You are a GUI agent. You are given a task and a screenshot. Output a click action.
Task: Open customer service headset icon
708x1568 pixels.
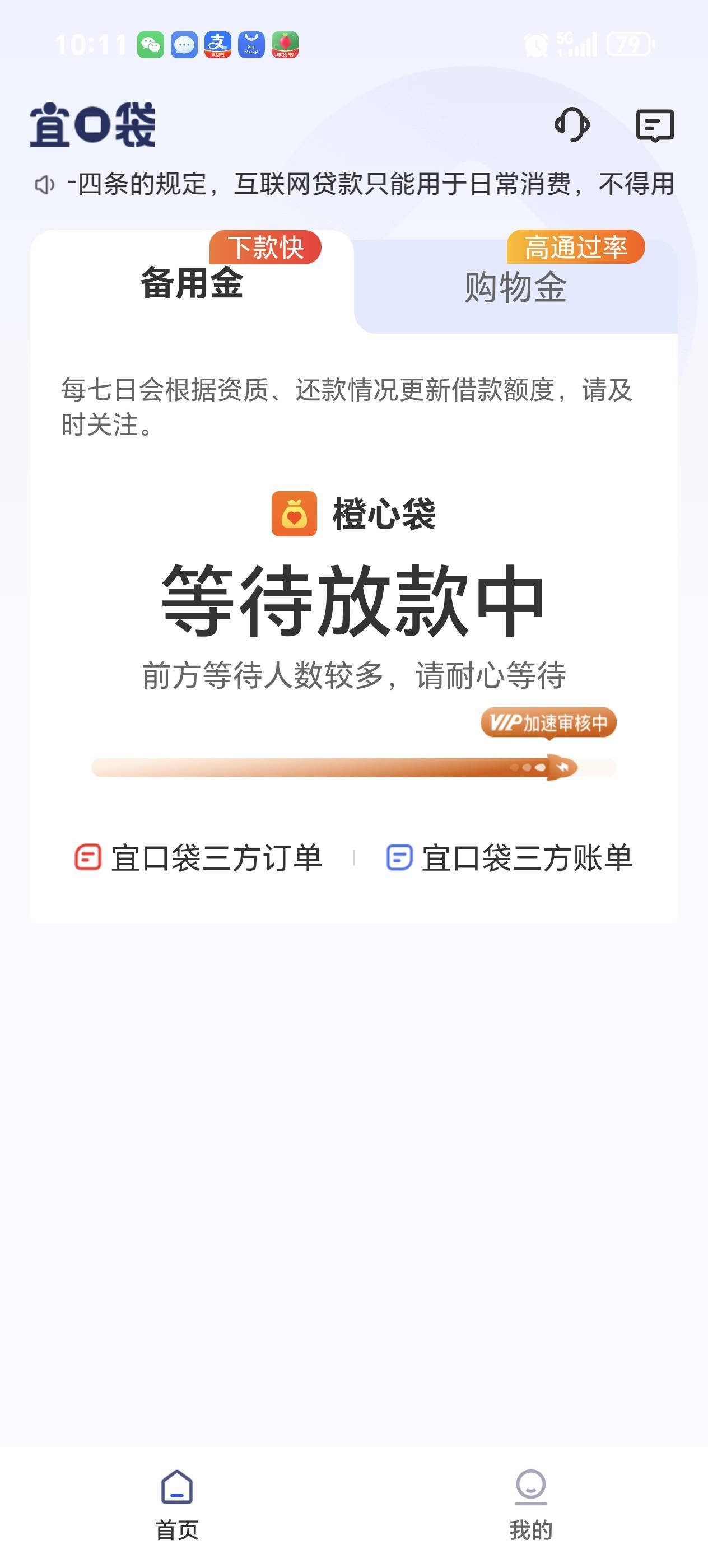pyautogui.click(x=572, y=125)
